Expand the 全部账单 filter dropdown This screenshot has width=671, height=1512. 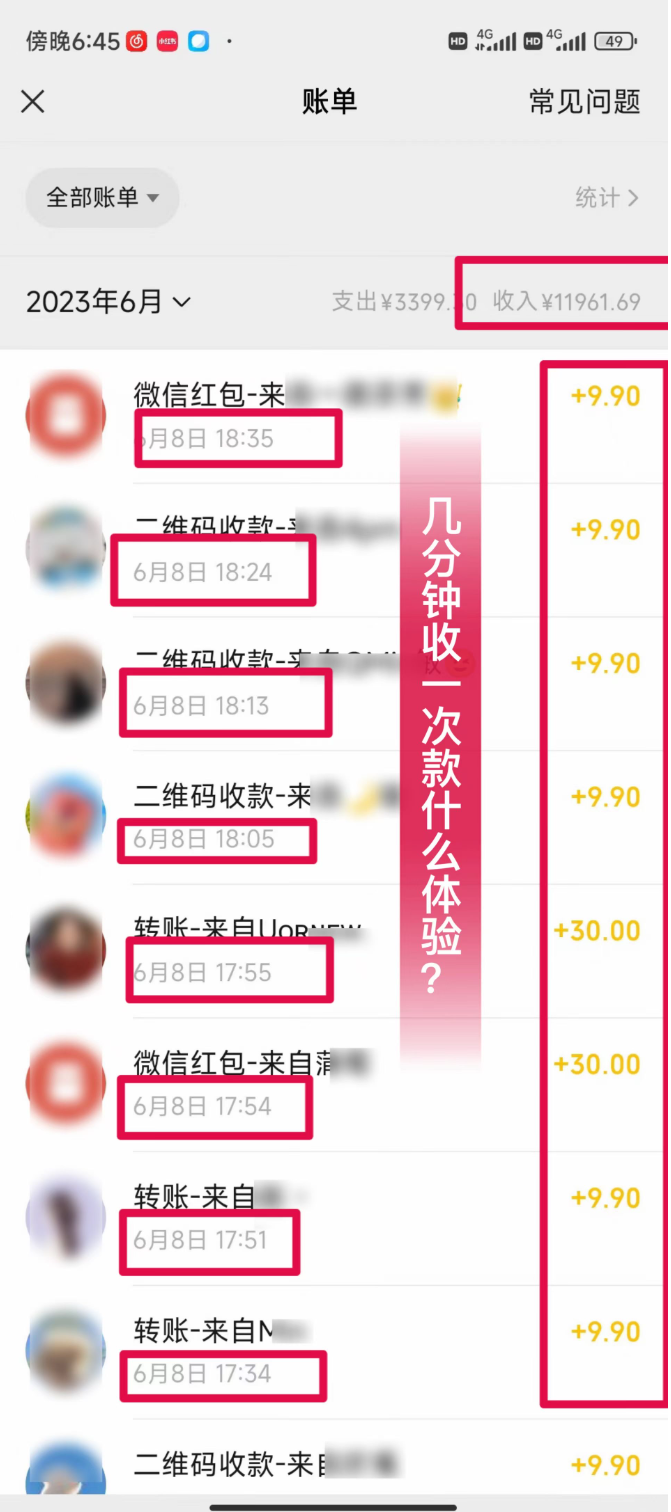pyautogui.click(x=102, y=197)
